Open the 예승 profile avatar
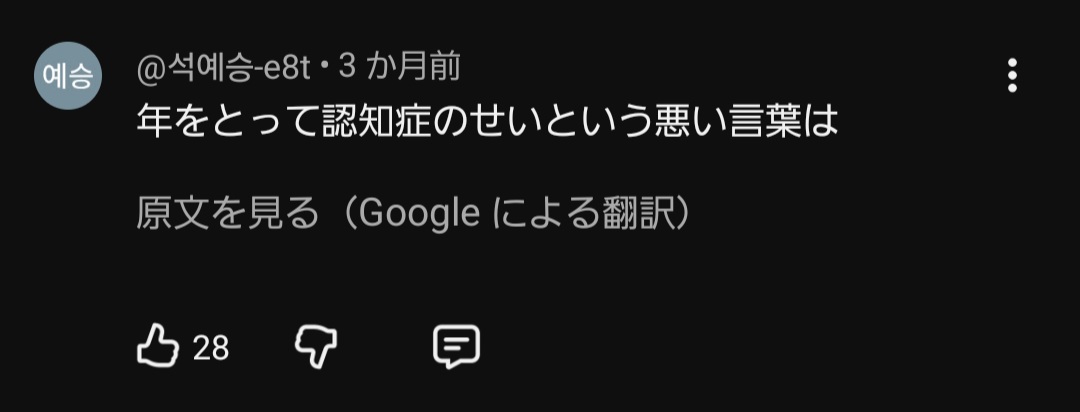This screenshot has width=1080, height=412. [x=68, y=76]
